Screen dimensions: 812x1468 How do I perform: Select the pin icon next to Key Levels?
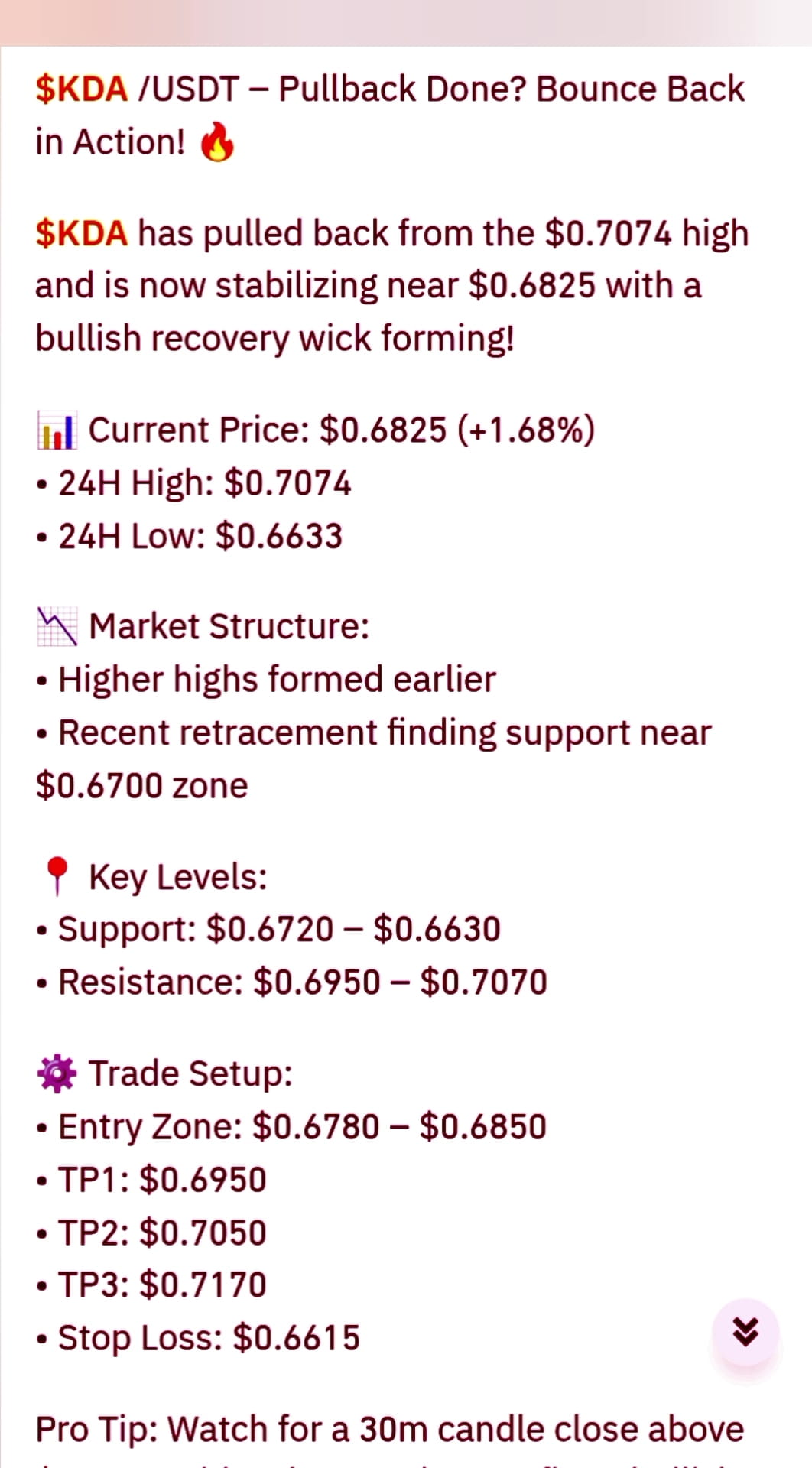tap(57, 876)
